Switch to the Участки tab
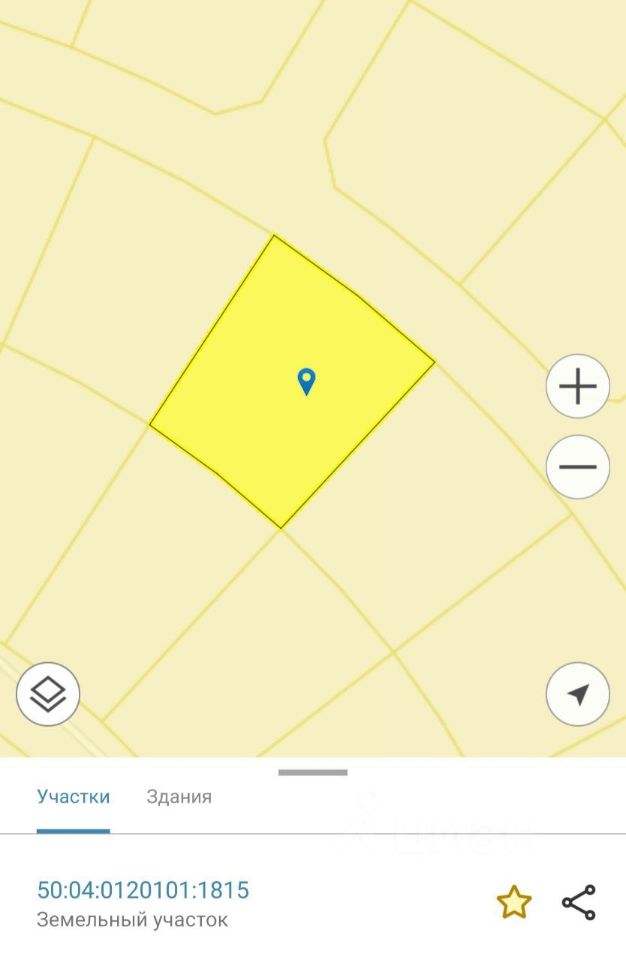This screenshot has width=626, height=960. (73, 797)
